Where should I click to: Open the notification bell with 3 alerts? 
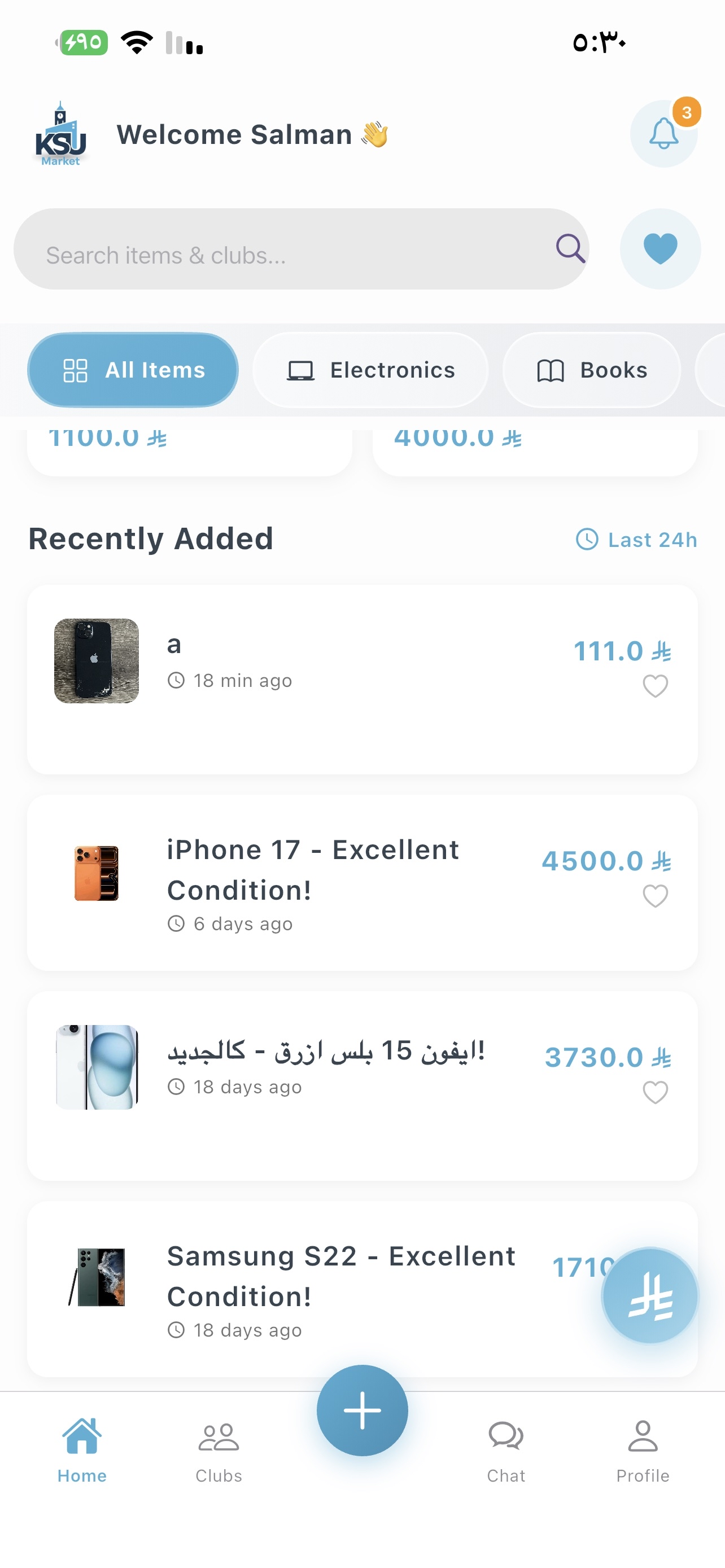tap(663, 134)
